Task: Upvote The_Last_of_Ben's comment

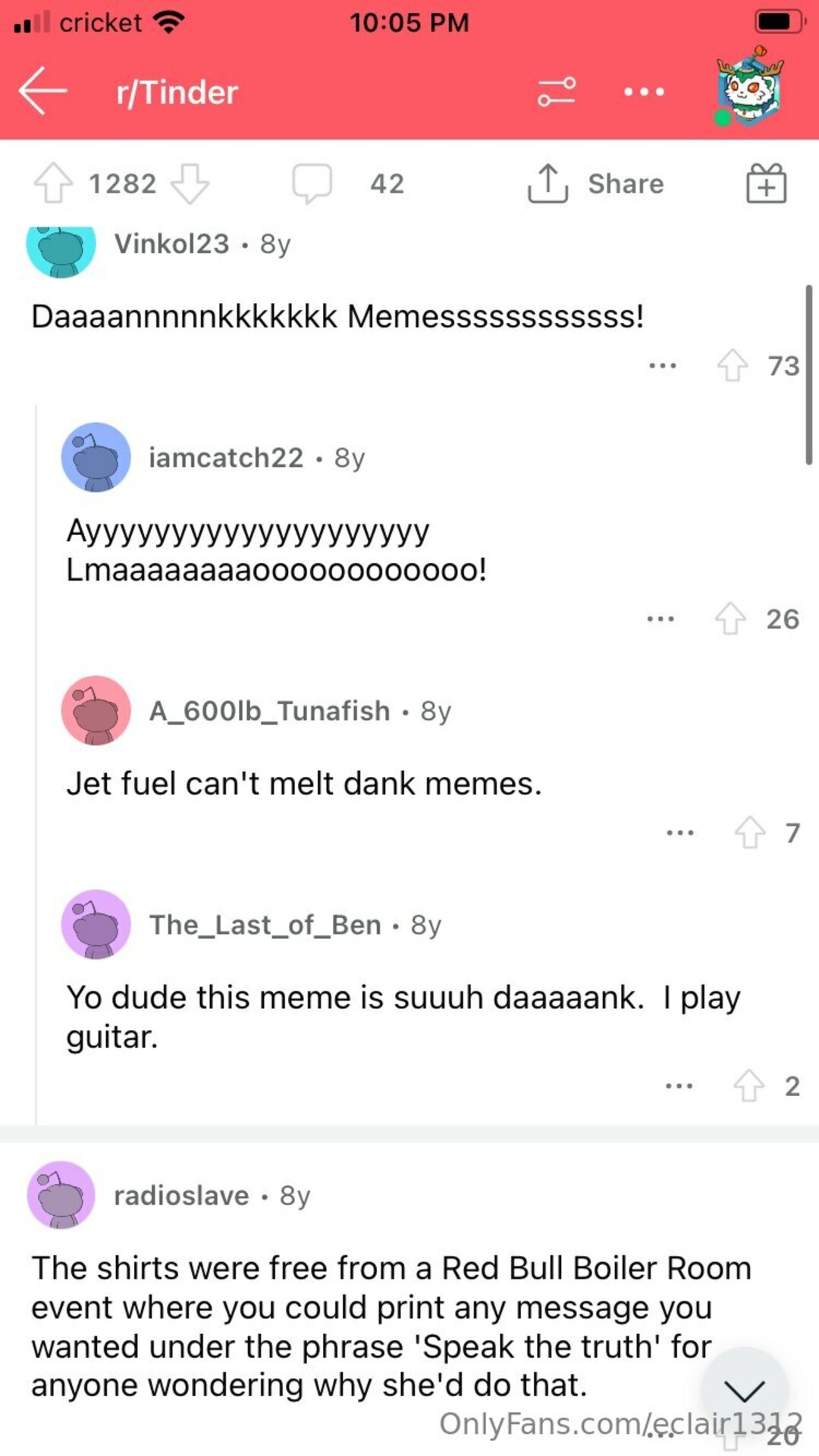Action: tap(749, 1085)
